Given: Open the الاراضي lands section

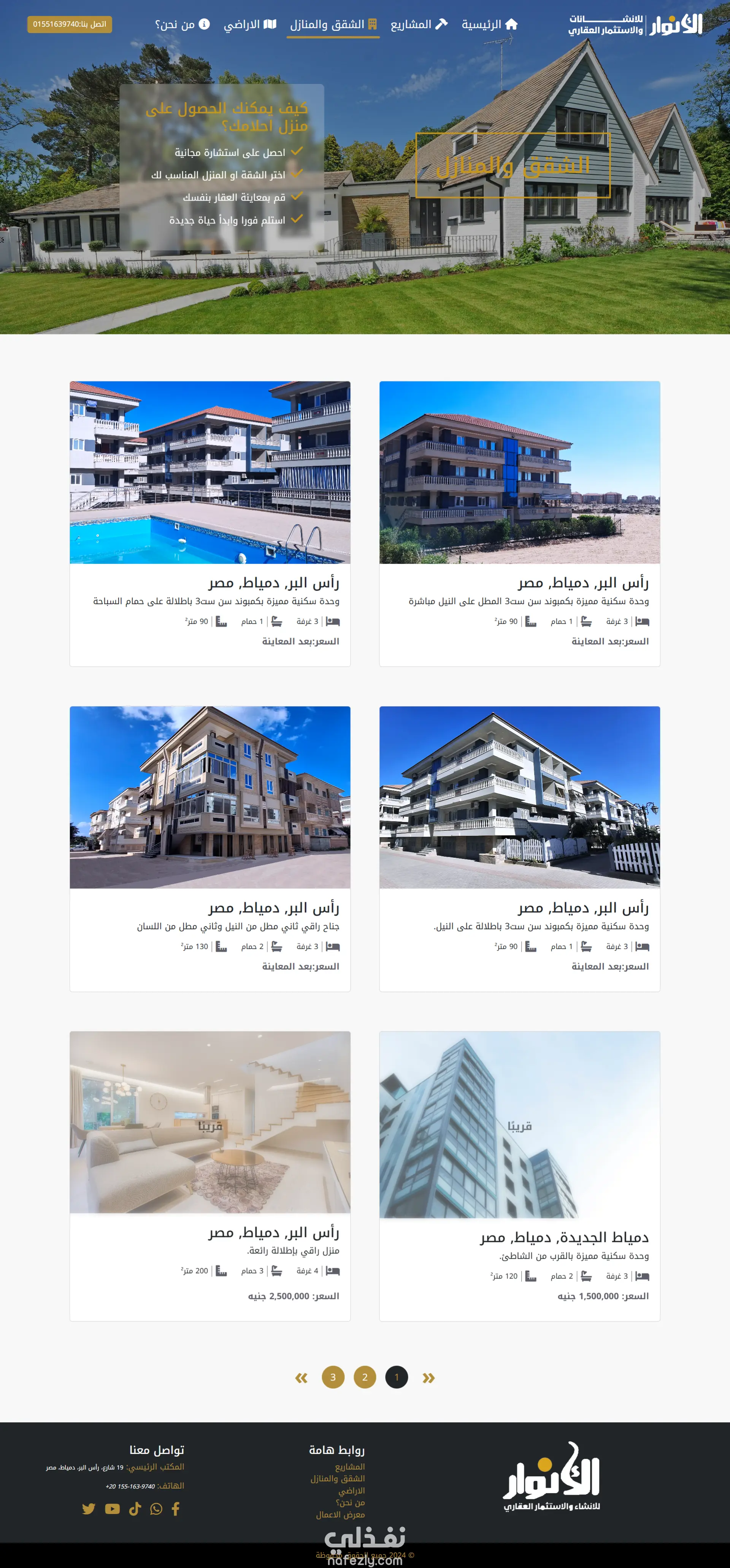Looking at the screenshot, I should (249, 24).
